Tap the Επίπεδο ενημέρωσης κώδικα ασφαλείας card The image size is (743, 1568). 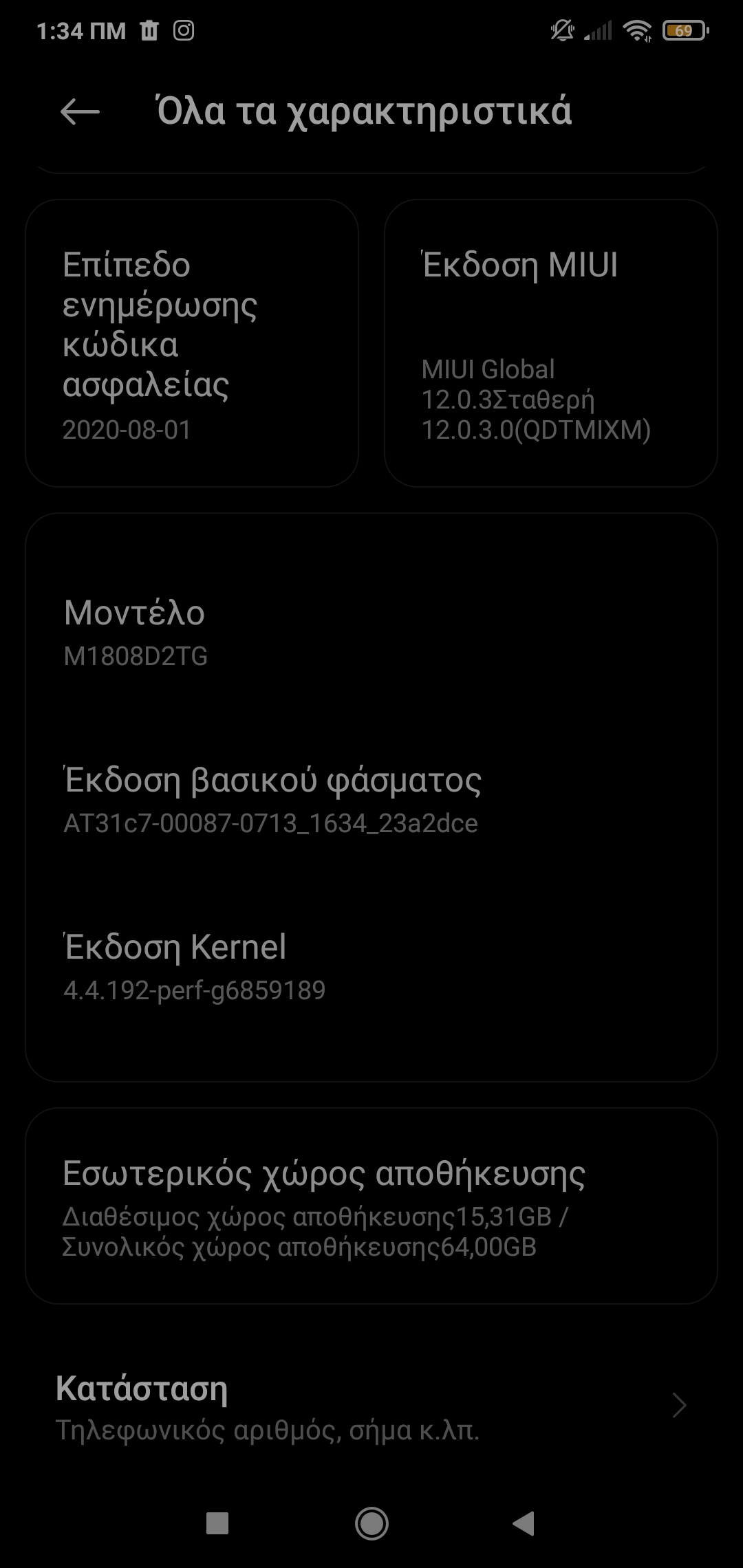(x=192, y=344)
